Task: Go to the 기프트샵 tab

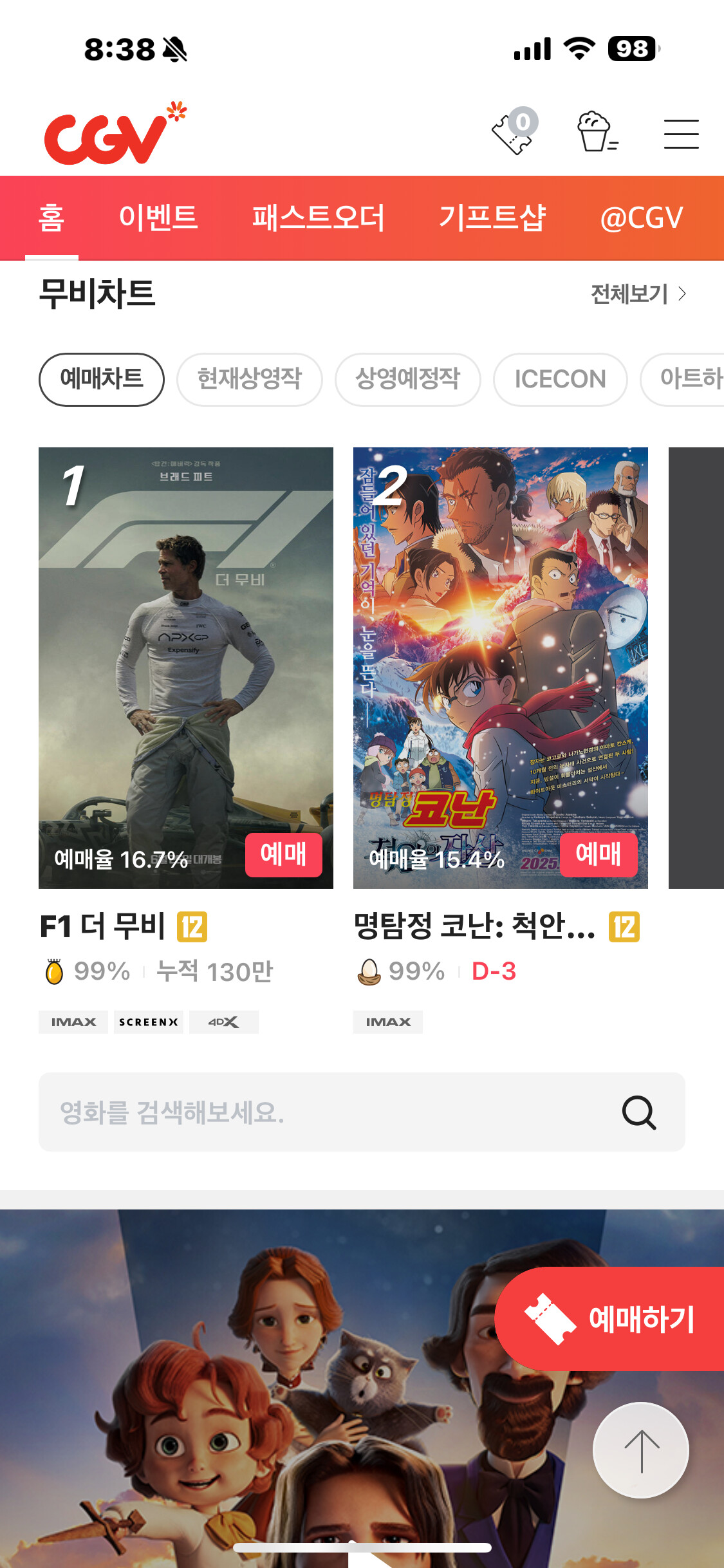Action: coord(492,218)
